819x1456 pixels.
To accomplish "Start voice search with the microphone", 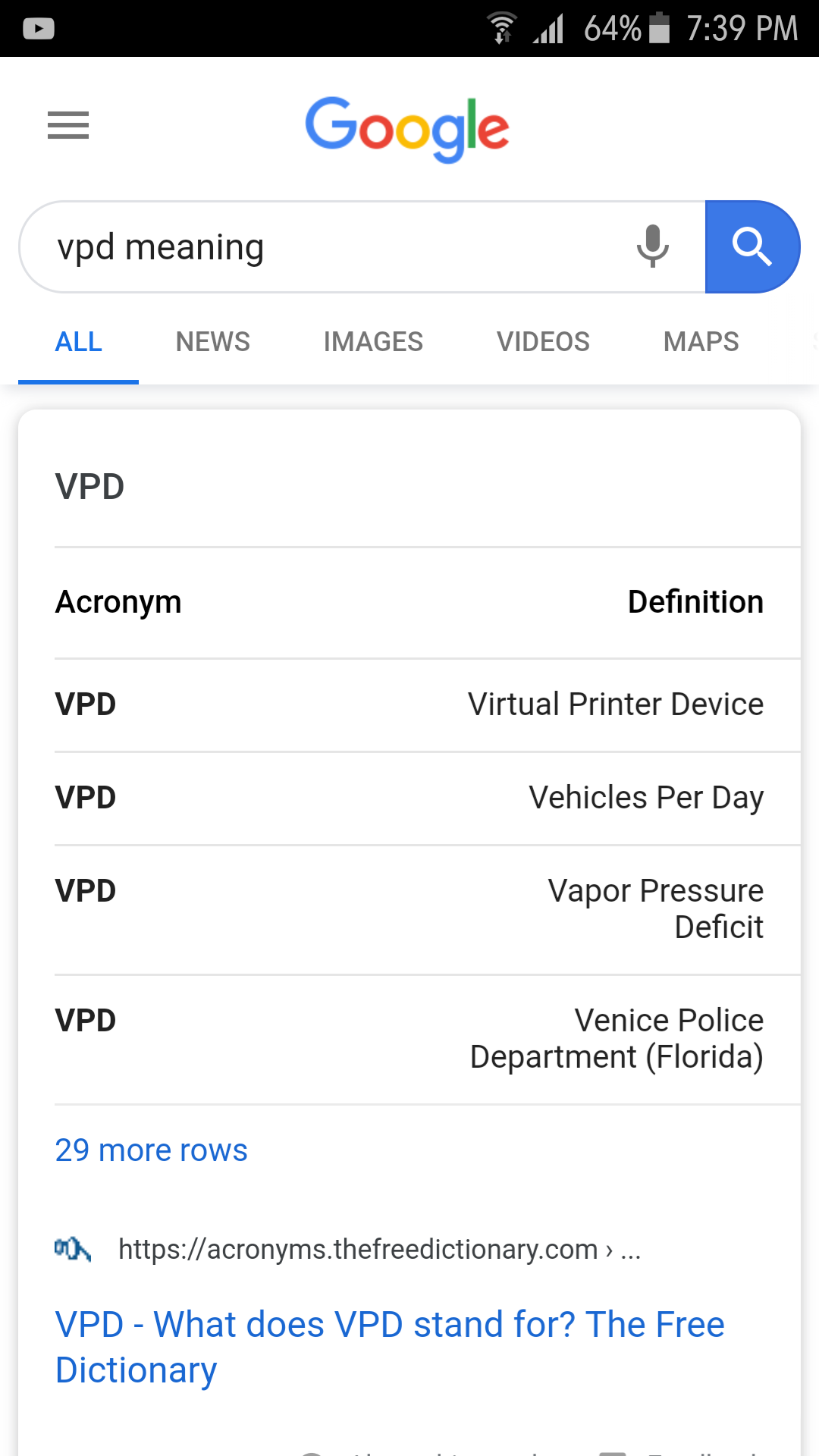I will [x=652, y=246].
